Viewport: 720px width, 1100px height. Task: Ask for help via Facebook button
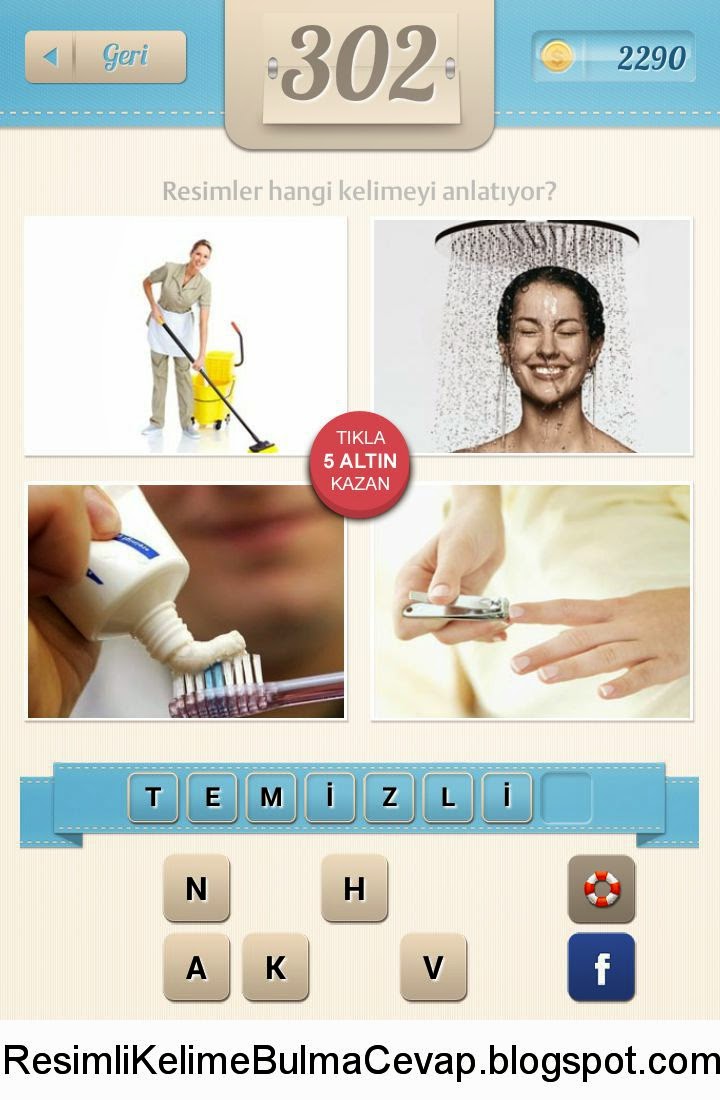pyautogui.click(x=601, y=967)
